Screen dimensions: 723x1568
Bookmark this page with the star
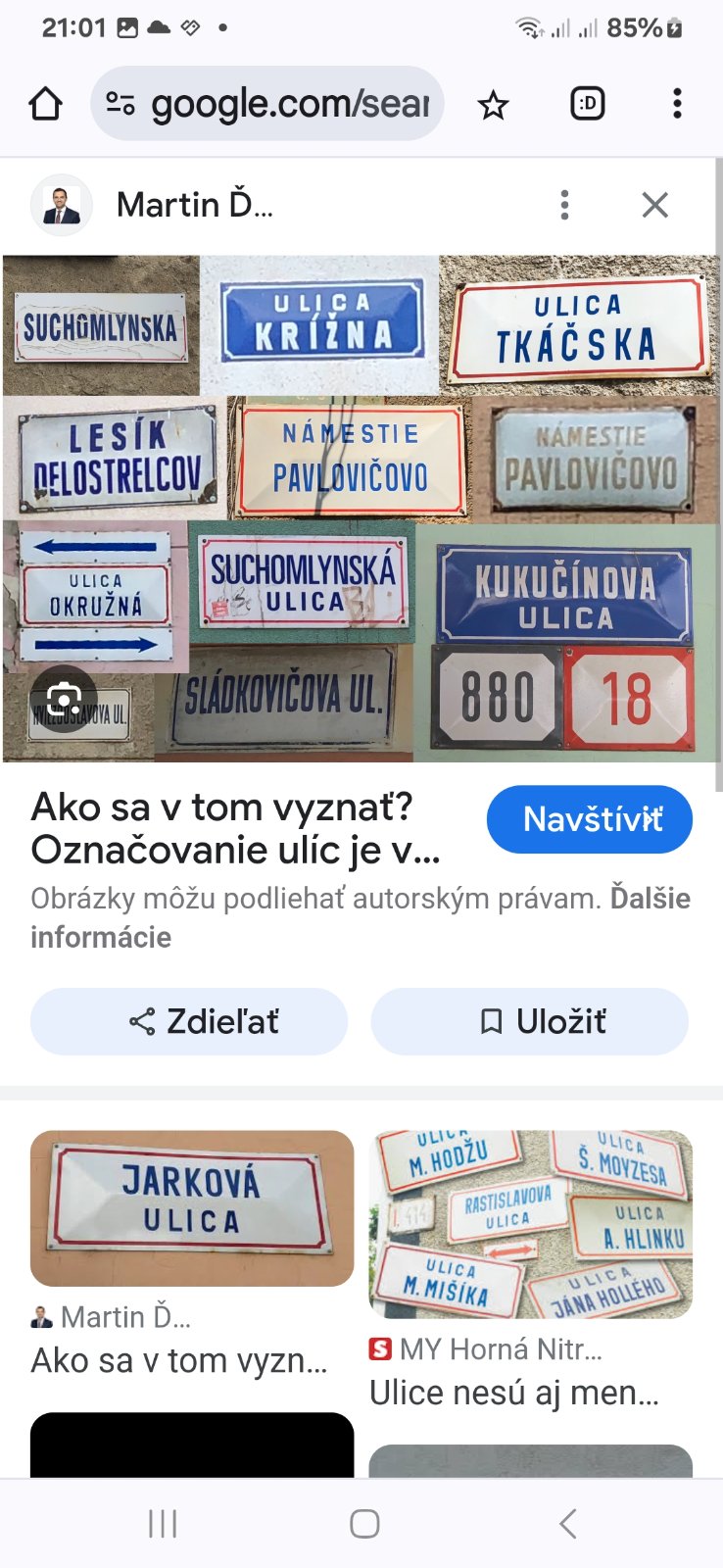click(x=493, y=104)
